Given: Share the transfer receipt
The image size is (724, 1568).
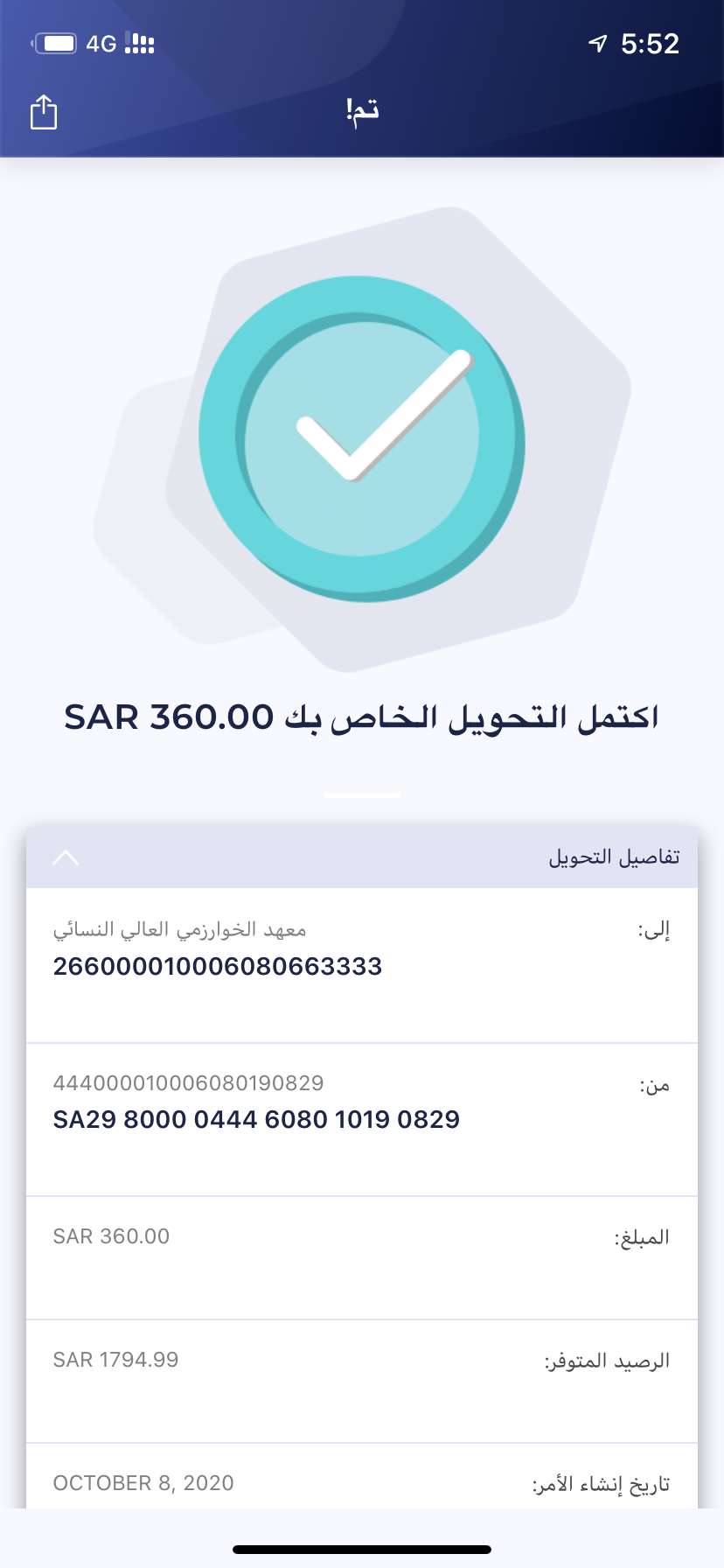Looking at the screenshot, I should click(44, 112).
